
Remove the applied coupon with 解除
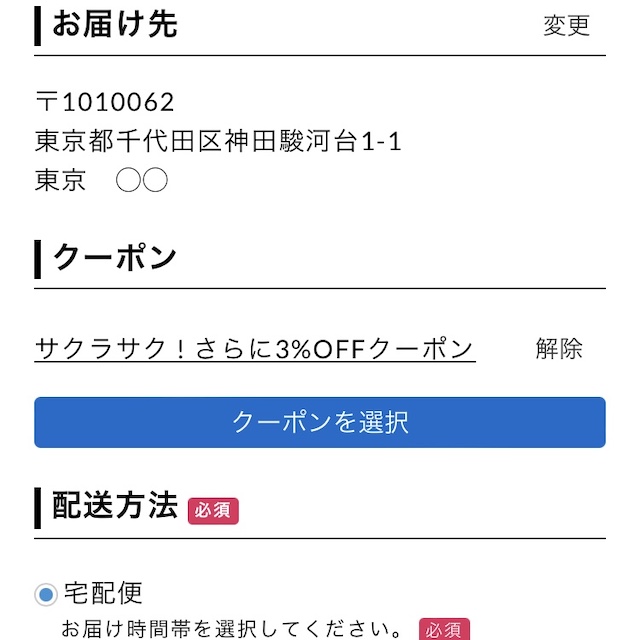(x=558, y=349)
